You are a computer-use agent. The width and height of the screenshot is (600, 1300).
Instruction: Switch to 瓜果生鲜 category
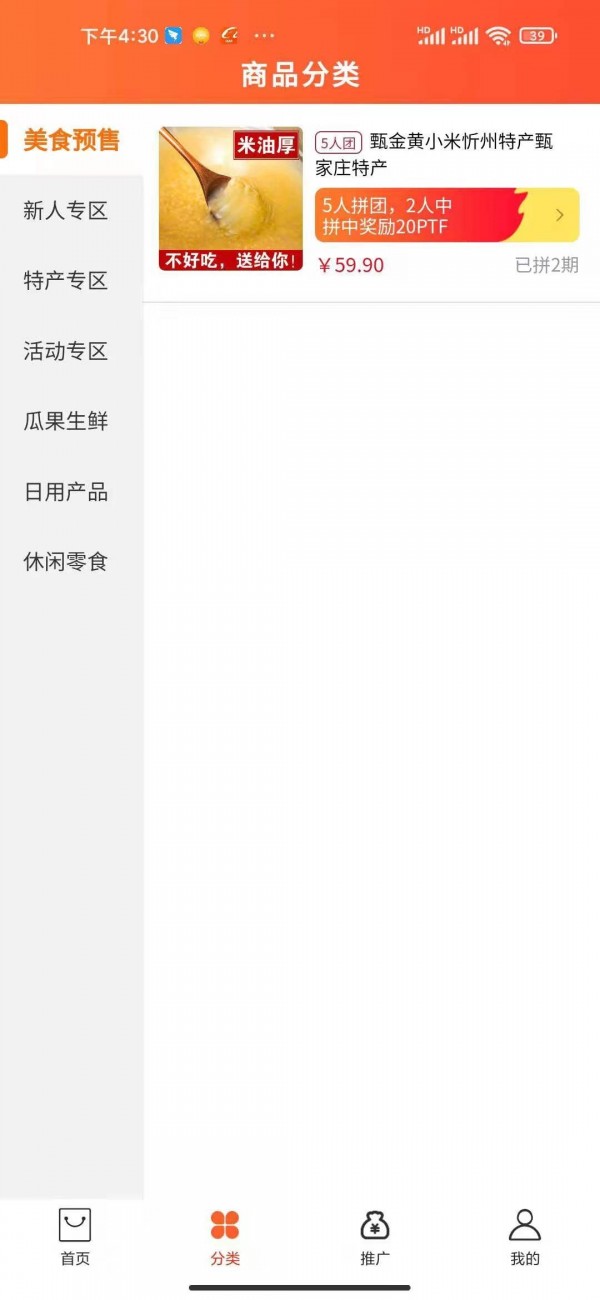[x=66, y=422]
